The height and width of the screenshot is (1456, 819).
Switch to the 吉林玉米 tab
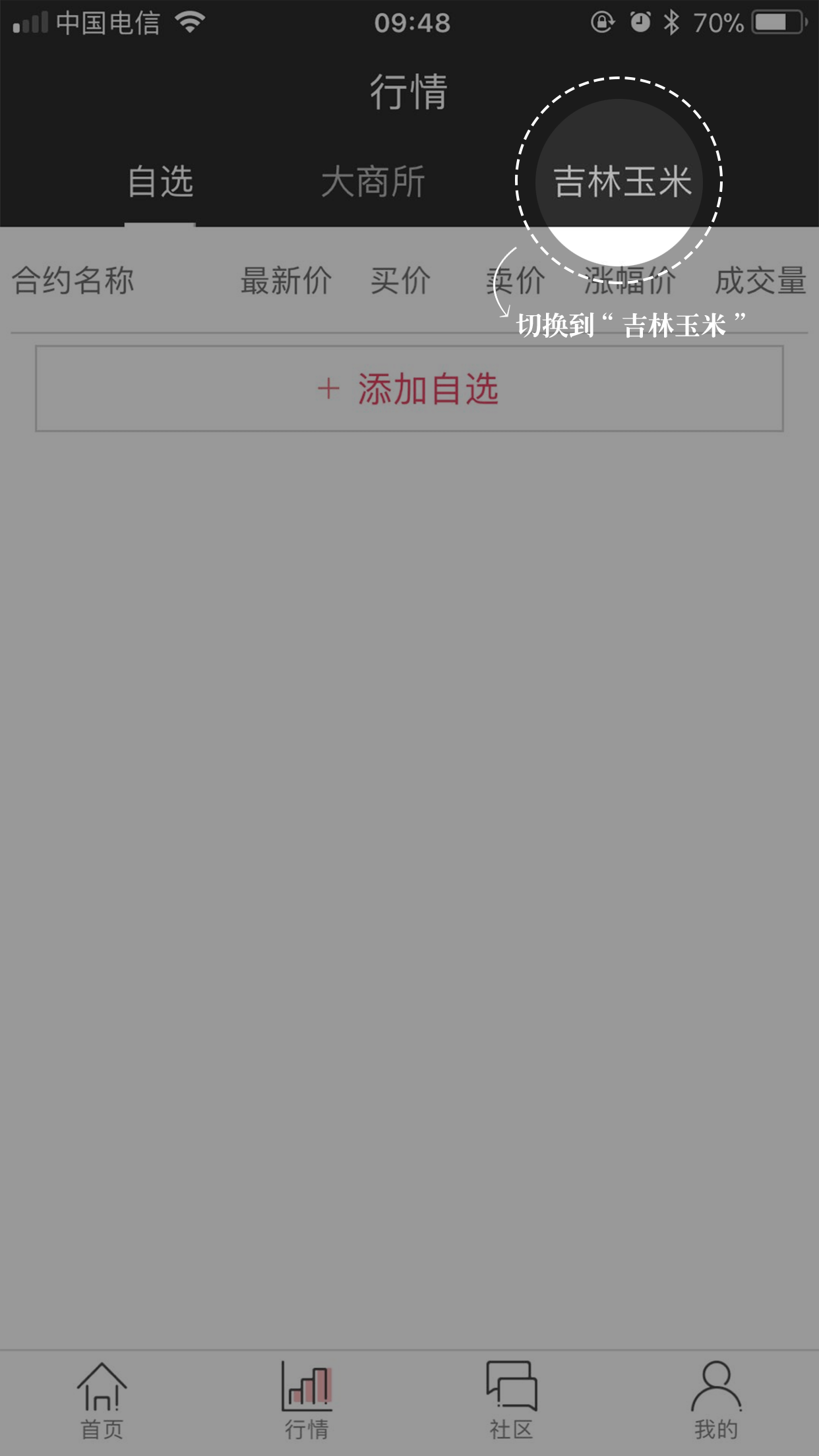tap(622, 182)
